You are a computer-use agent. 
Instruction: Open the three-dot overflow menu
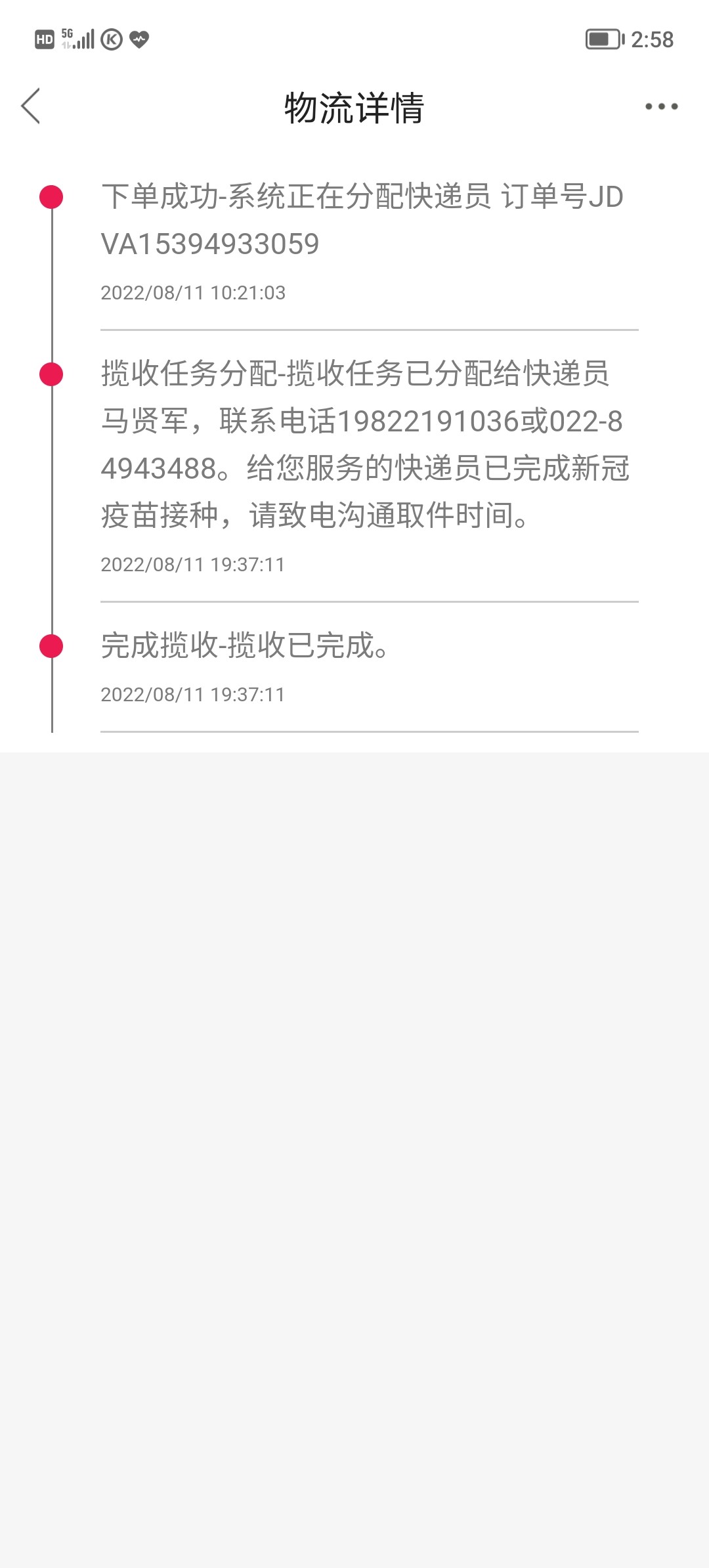[x=660, y=106]
